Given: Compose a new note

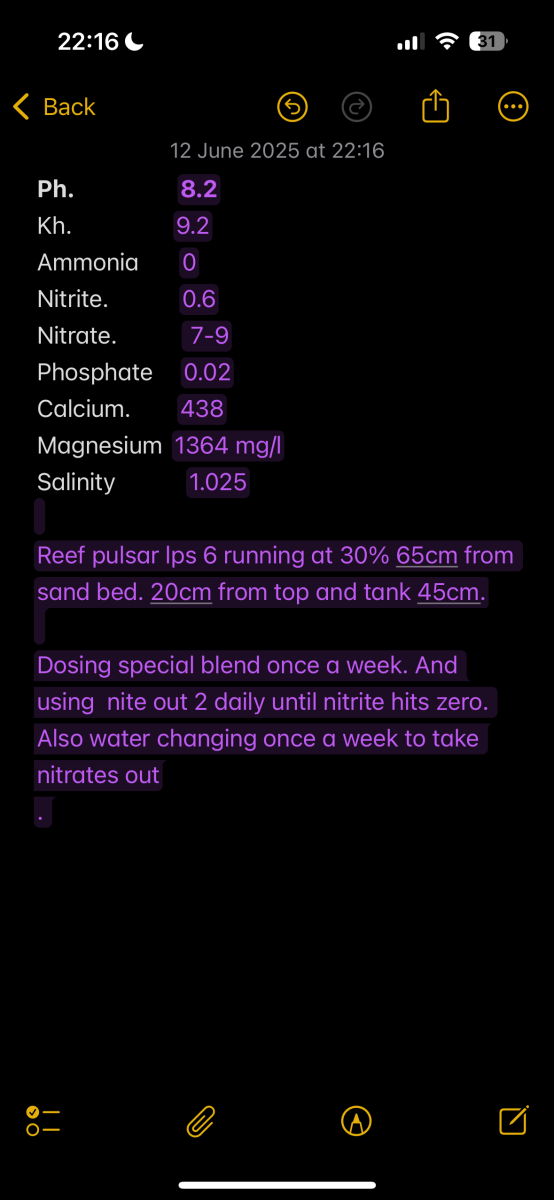Looking at the screenshot, I should pyautogui.click(x=513, y=1120).
